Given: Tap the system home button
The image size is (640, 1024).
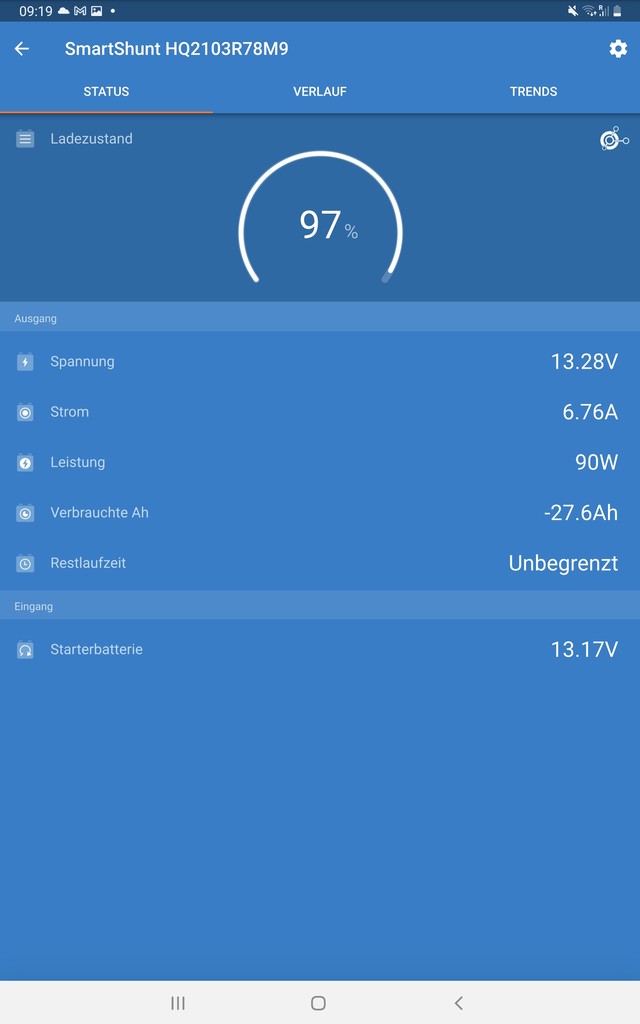Looking at the screenshot, I should tap(318, 1003).
